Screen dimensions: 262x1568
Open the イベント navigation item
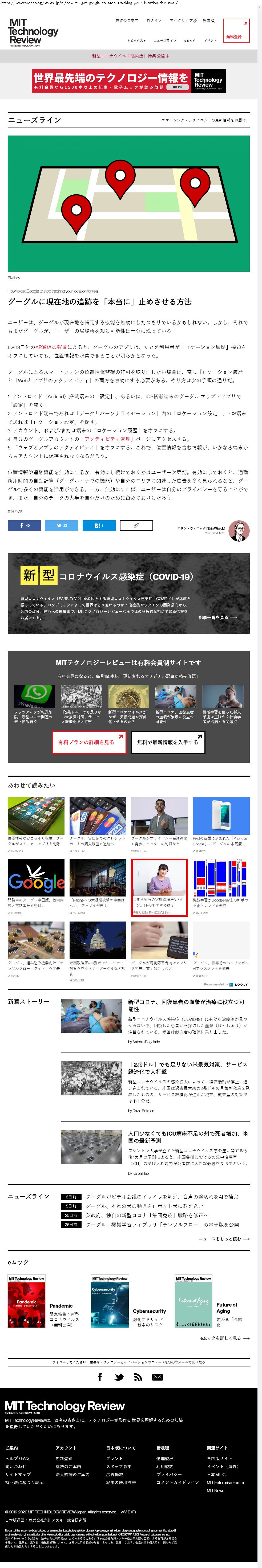coord(210,40)
